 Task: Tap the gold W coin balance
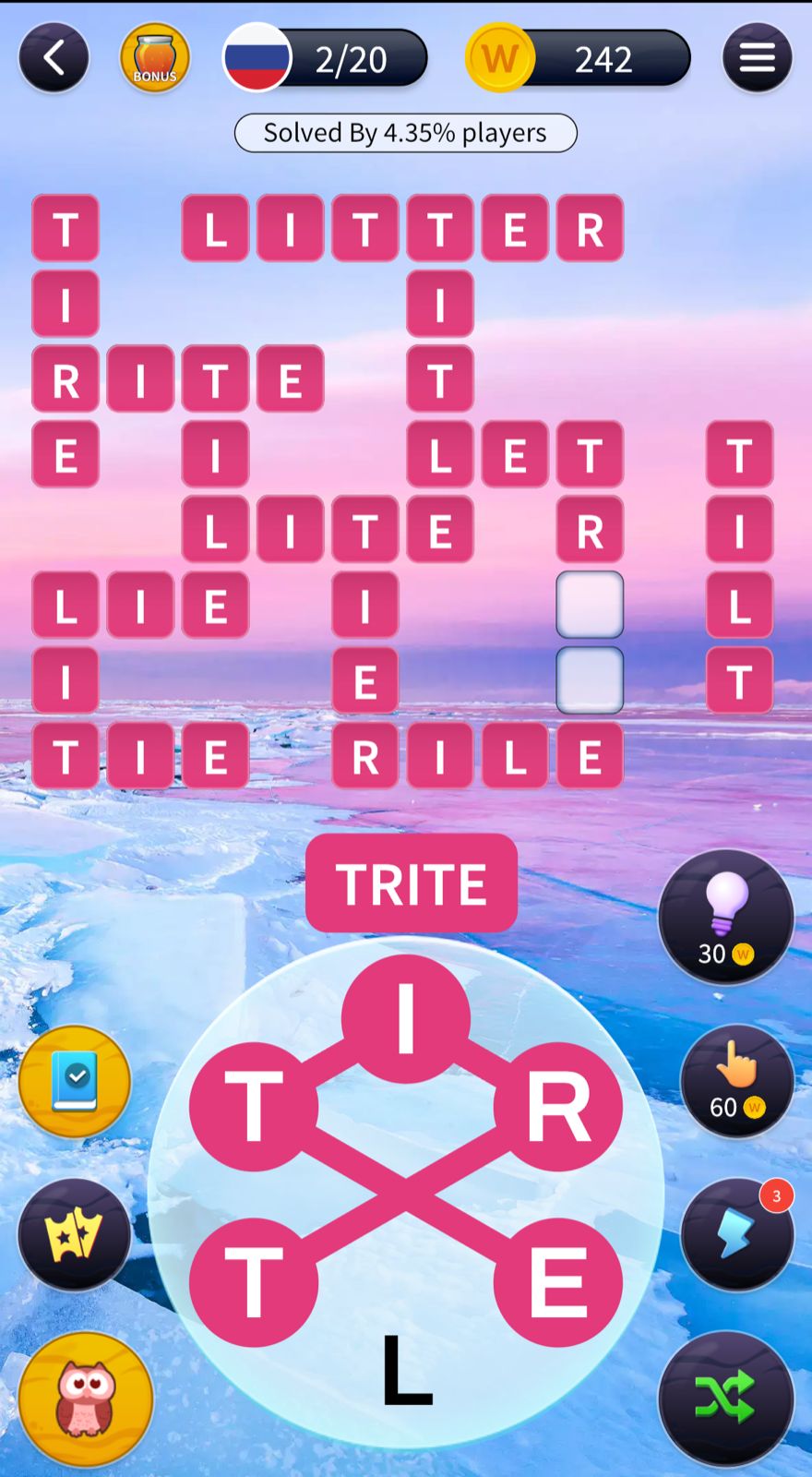coord(500,59)
